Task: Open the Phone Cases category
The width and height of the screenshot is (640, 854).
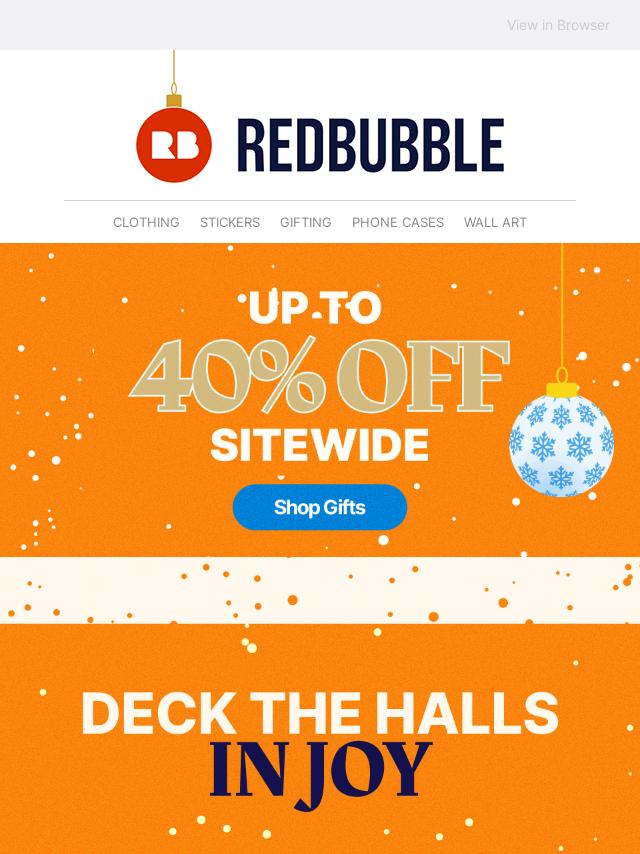Action: pyautogui.click(x=398, y=222)
